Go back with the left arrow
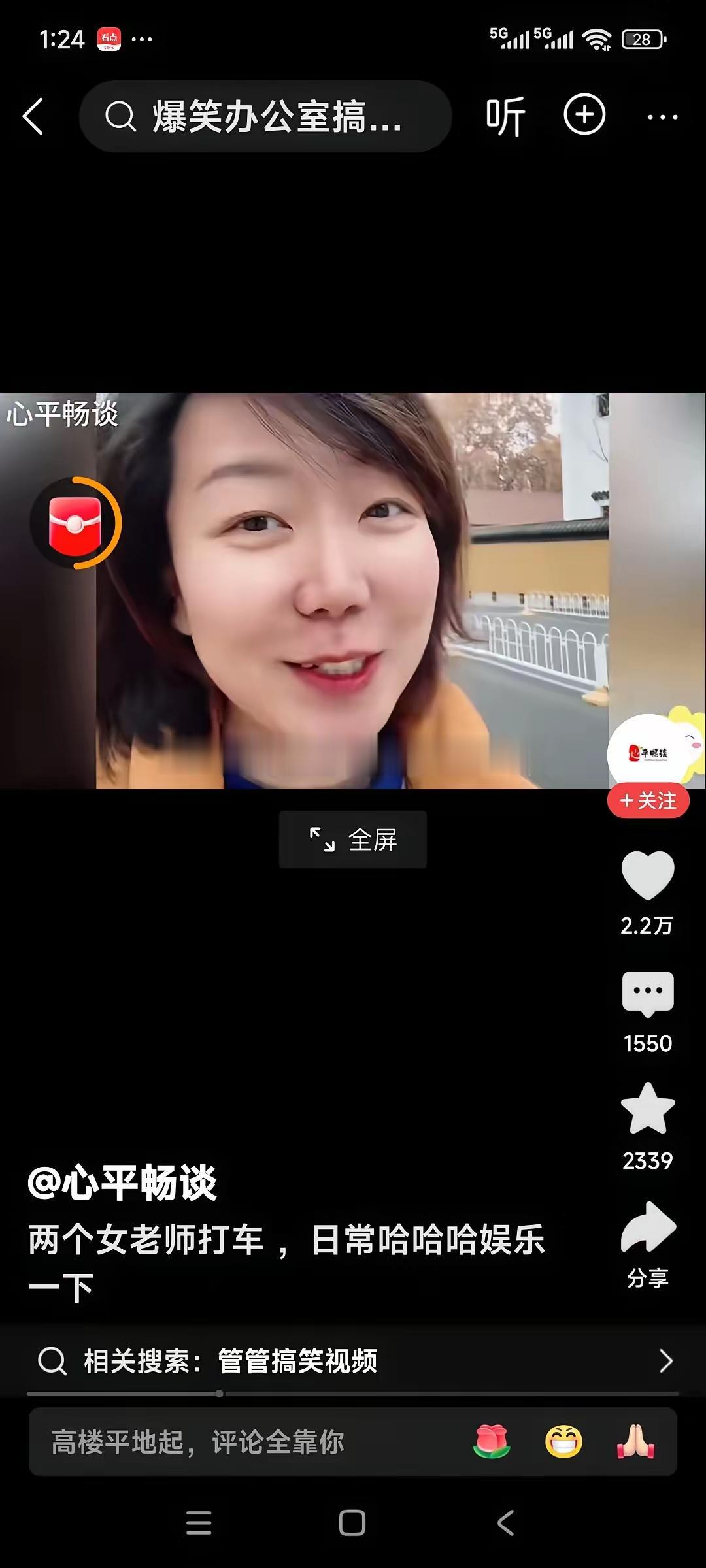Screen dimensions: 706x1568 34,116
